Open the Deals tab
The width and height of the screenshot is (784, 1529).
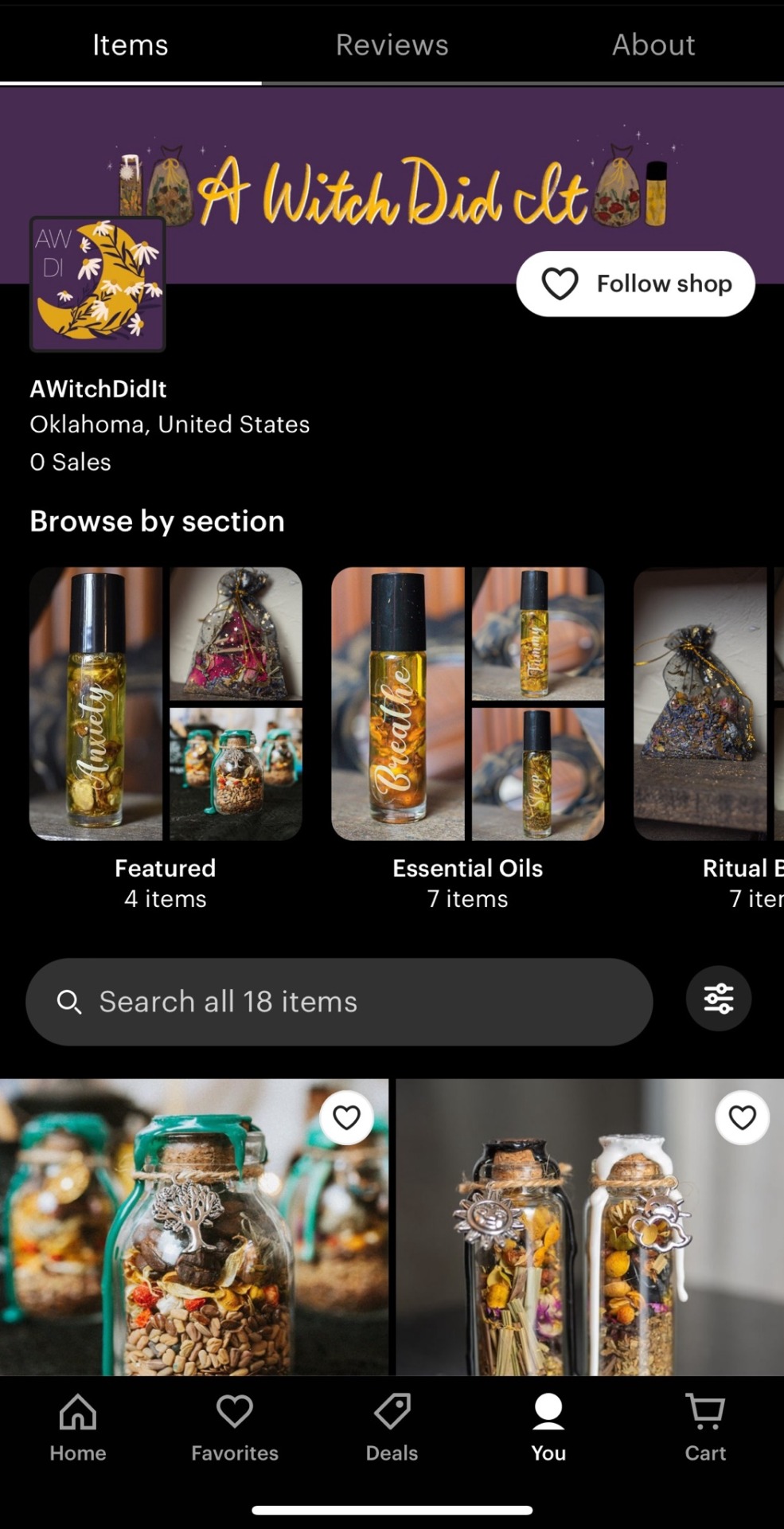[392, 1427]
